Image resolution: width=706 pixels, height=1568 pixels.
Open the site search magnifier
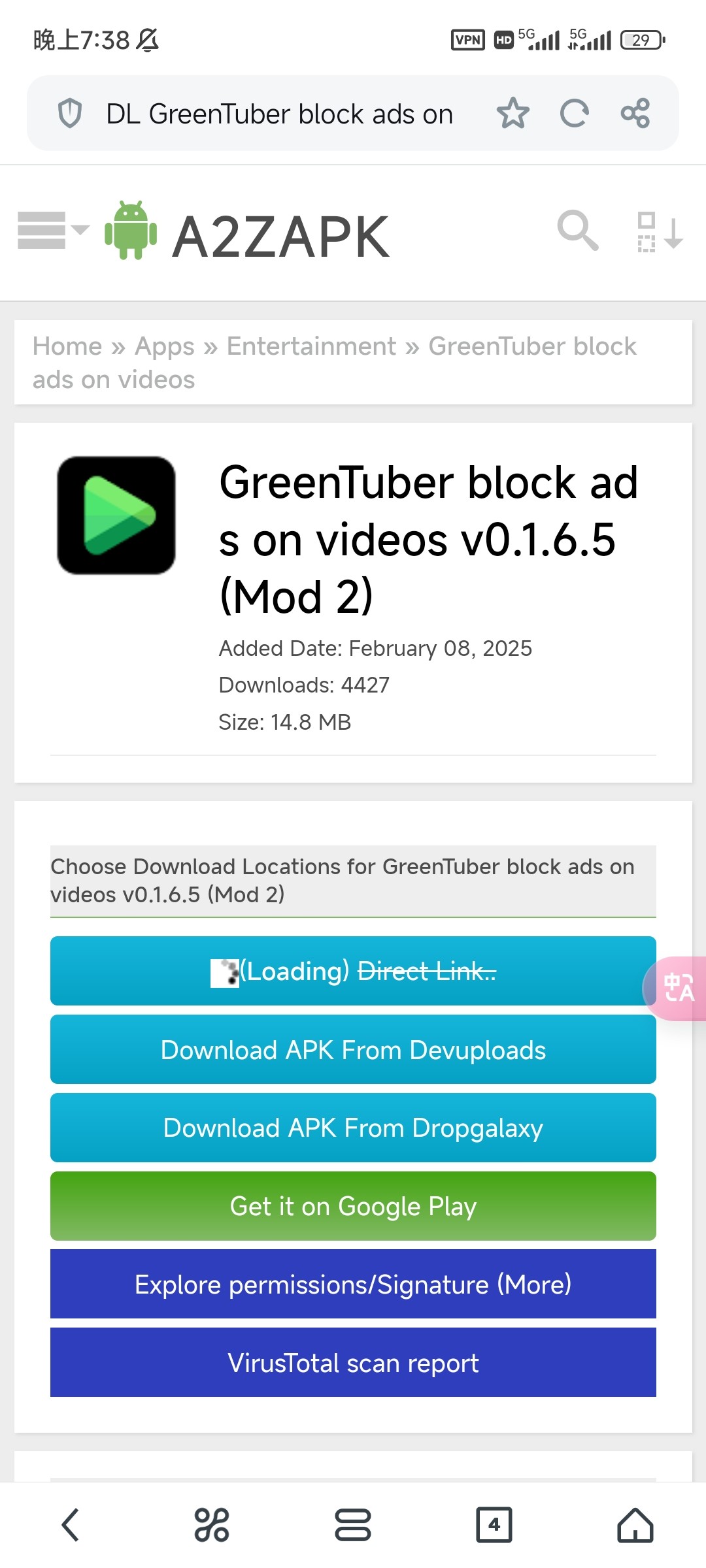(x=578, y=231)
